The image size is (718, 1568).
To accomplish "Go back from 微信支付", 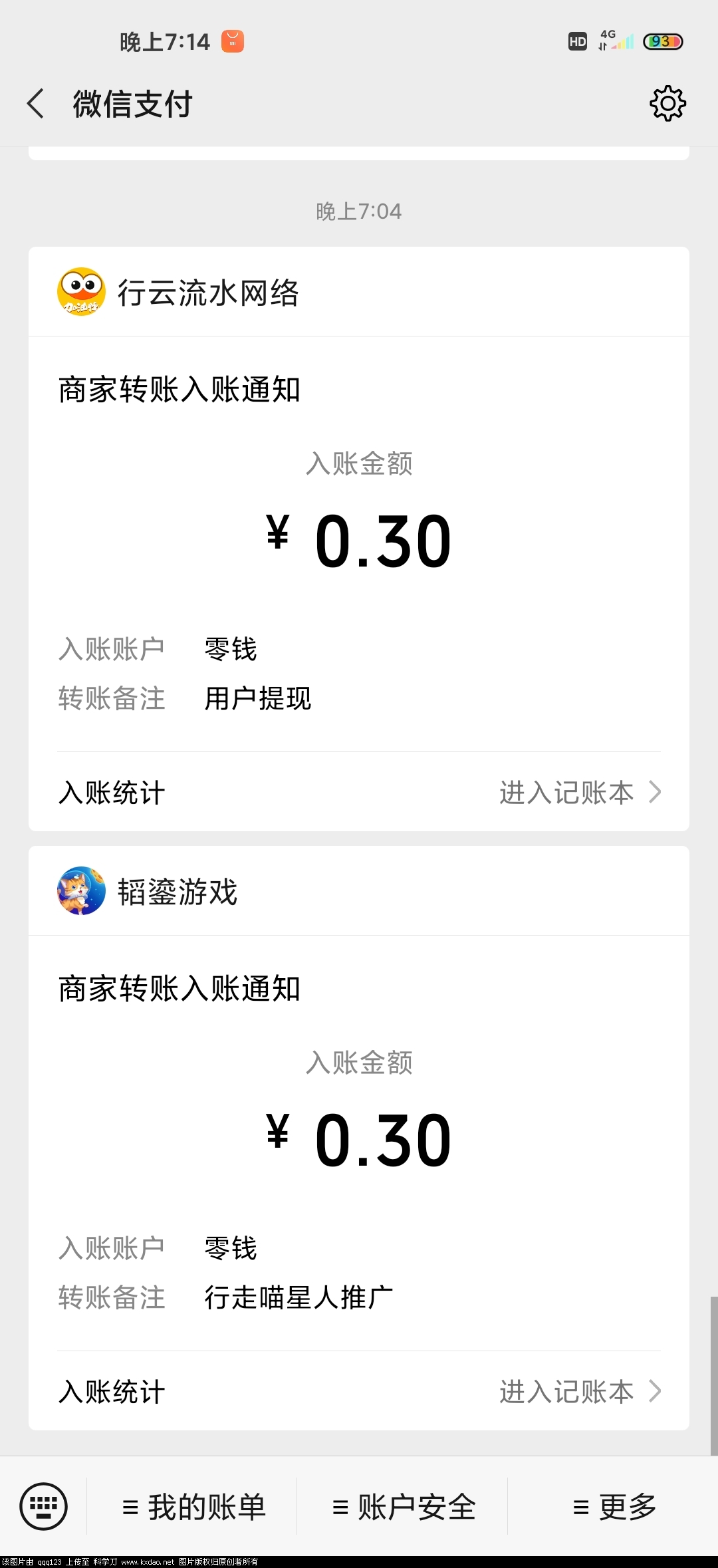I will (x=36, y=104).
